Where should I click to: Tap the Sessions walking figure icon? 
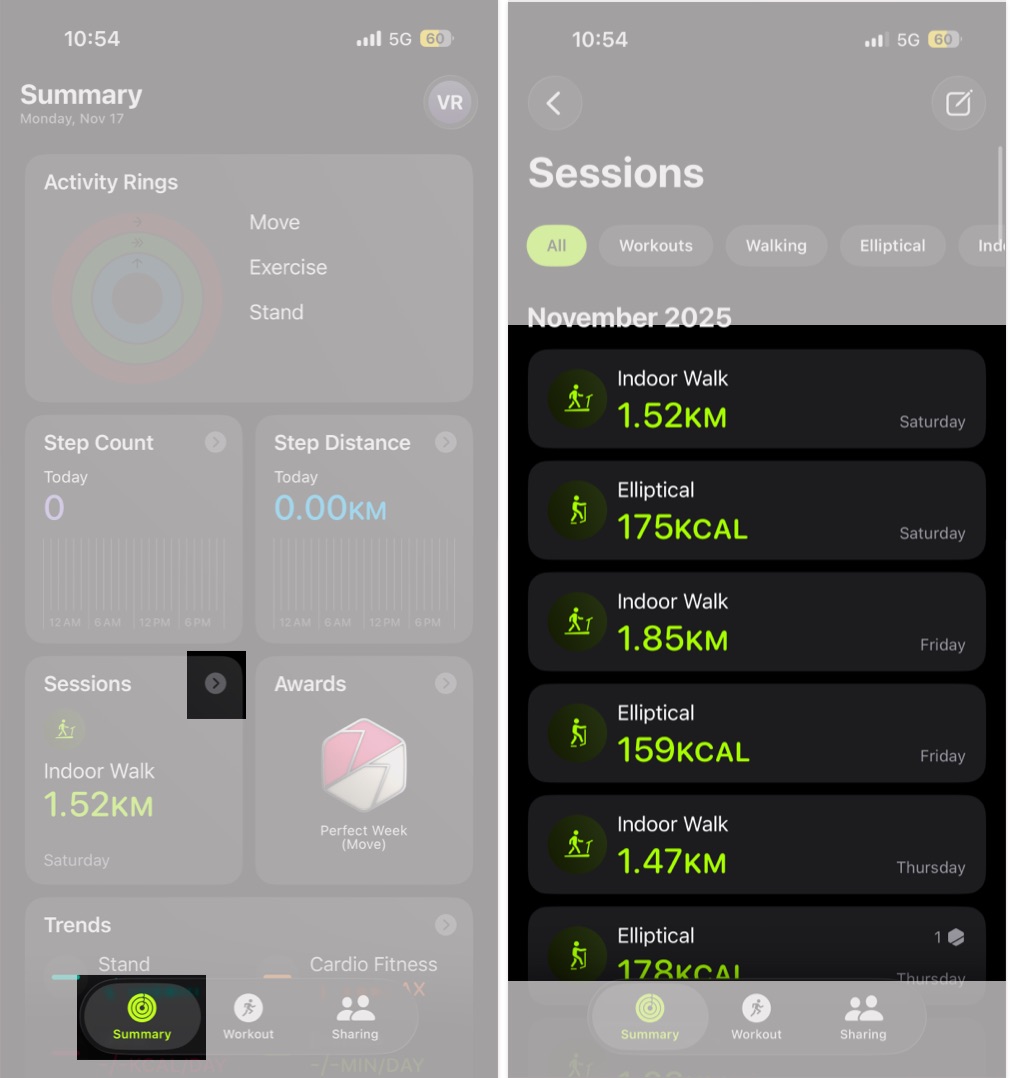[x=66, y=730]
